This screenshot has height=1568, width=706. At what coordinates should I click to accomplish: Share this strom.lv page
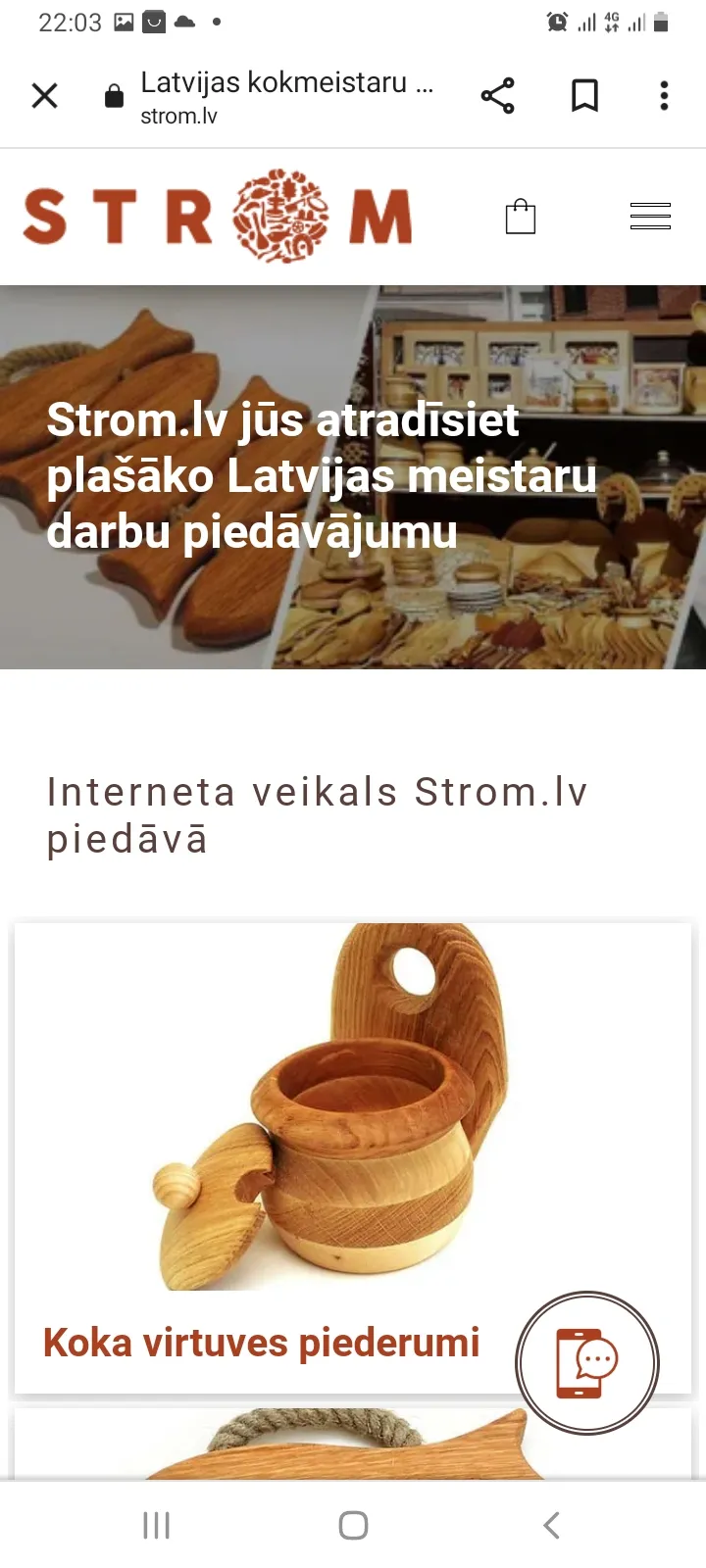tap(497, 96)
